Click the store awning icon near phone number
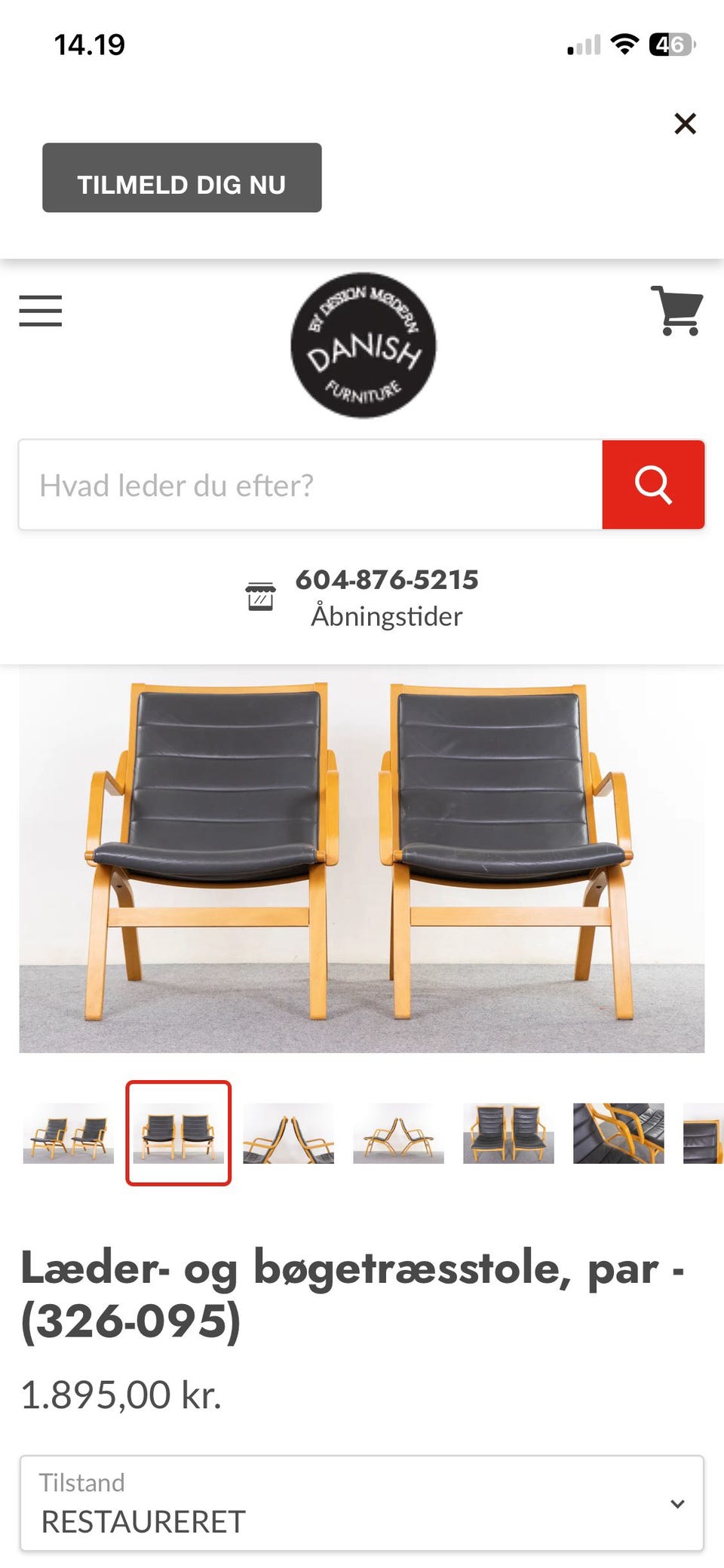The width and height of the screenshot is (724, 1568). tap(261, 597)
